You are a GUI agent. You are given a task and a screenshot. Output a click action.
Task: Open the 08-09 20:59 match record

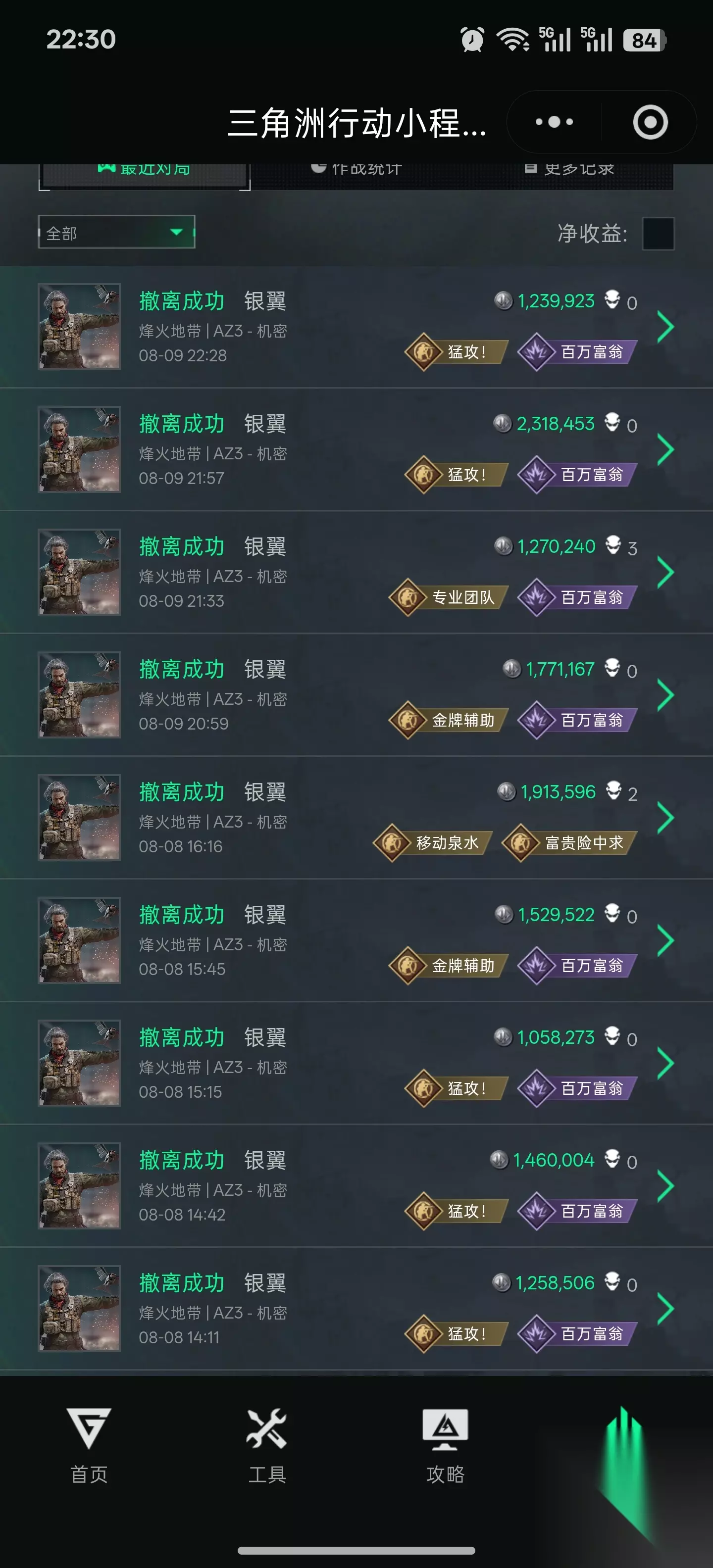click(x=356, y=695)
